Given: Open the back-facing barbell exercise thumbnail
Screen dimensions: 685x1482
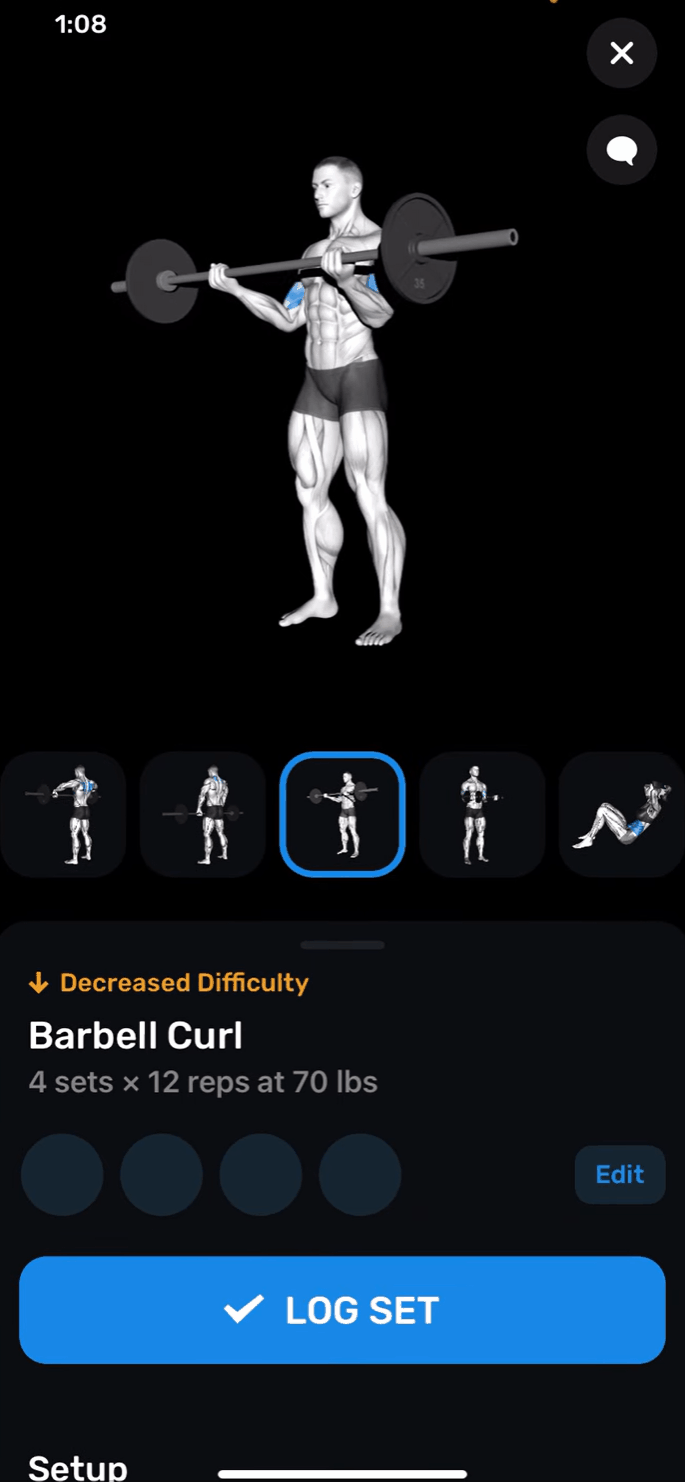Looking at the screenshot, I should pos(203,814).
